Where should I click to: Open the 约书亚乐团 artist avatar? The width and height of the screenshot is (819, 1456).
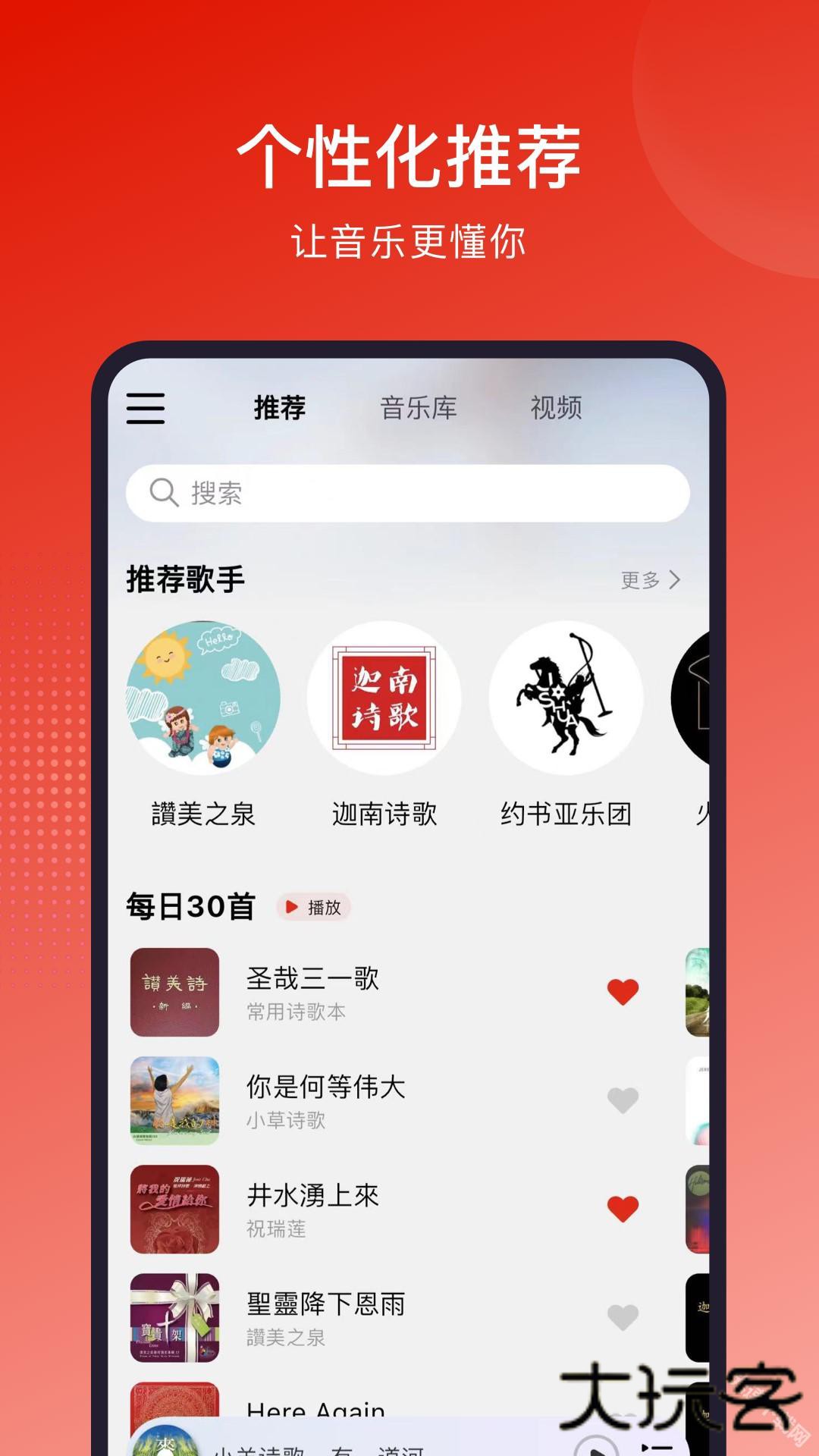tap(565, 698)
